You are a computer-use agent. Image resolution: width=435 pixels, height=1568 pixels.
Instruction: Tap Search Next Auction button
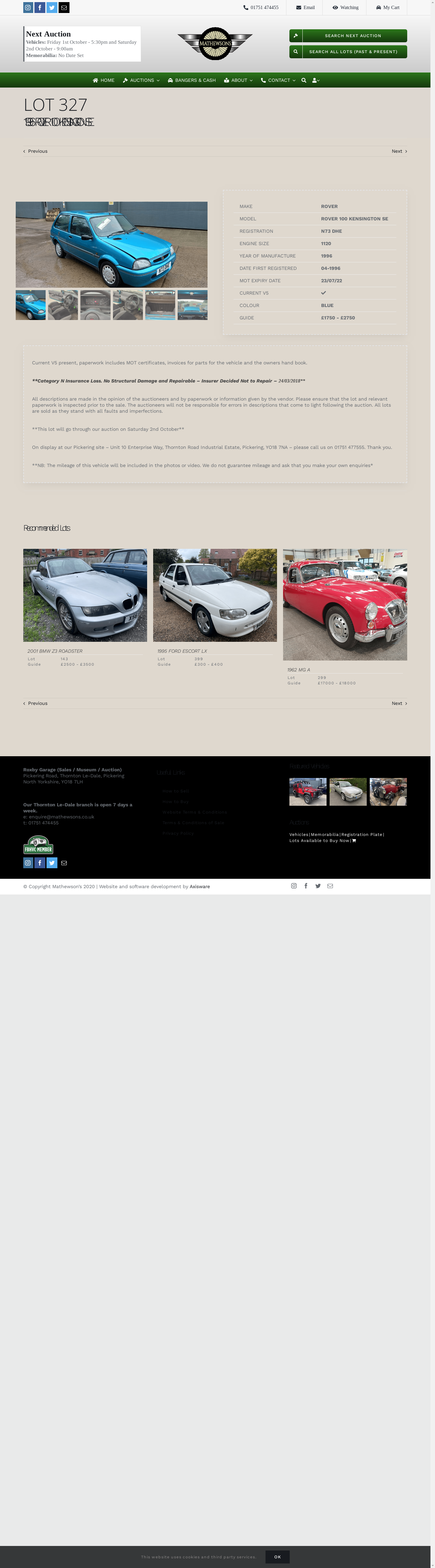point(348,36)
